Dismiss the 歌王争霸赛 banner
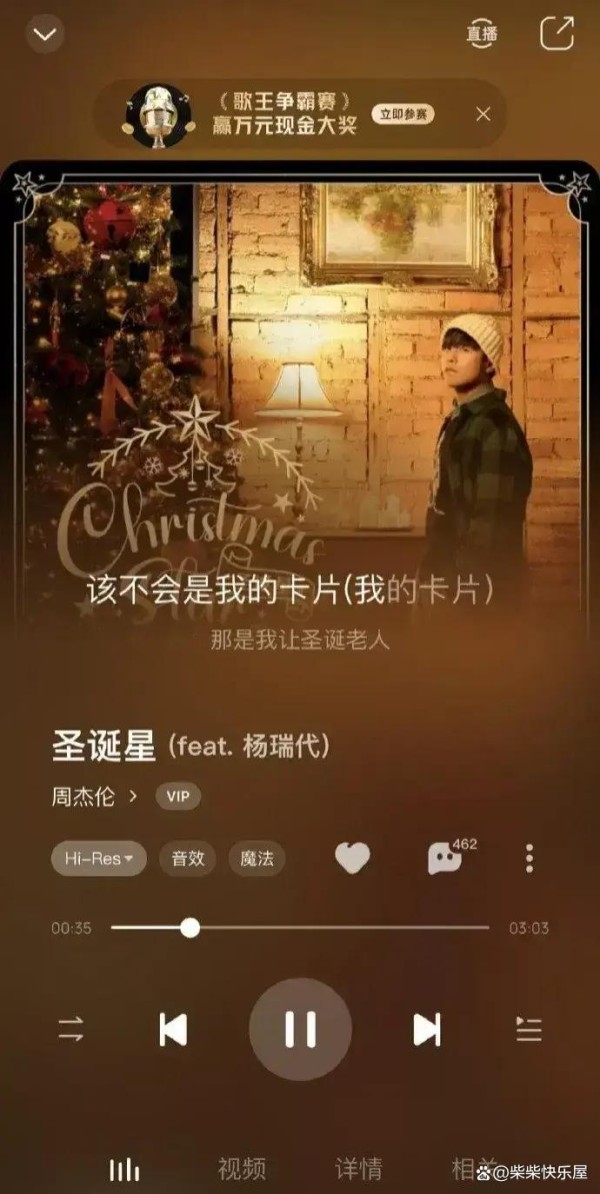The height and width of the screenshot is (1194, 600). pyautogui.click(x=483, y=114)
